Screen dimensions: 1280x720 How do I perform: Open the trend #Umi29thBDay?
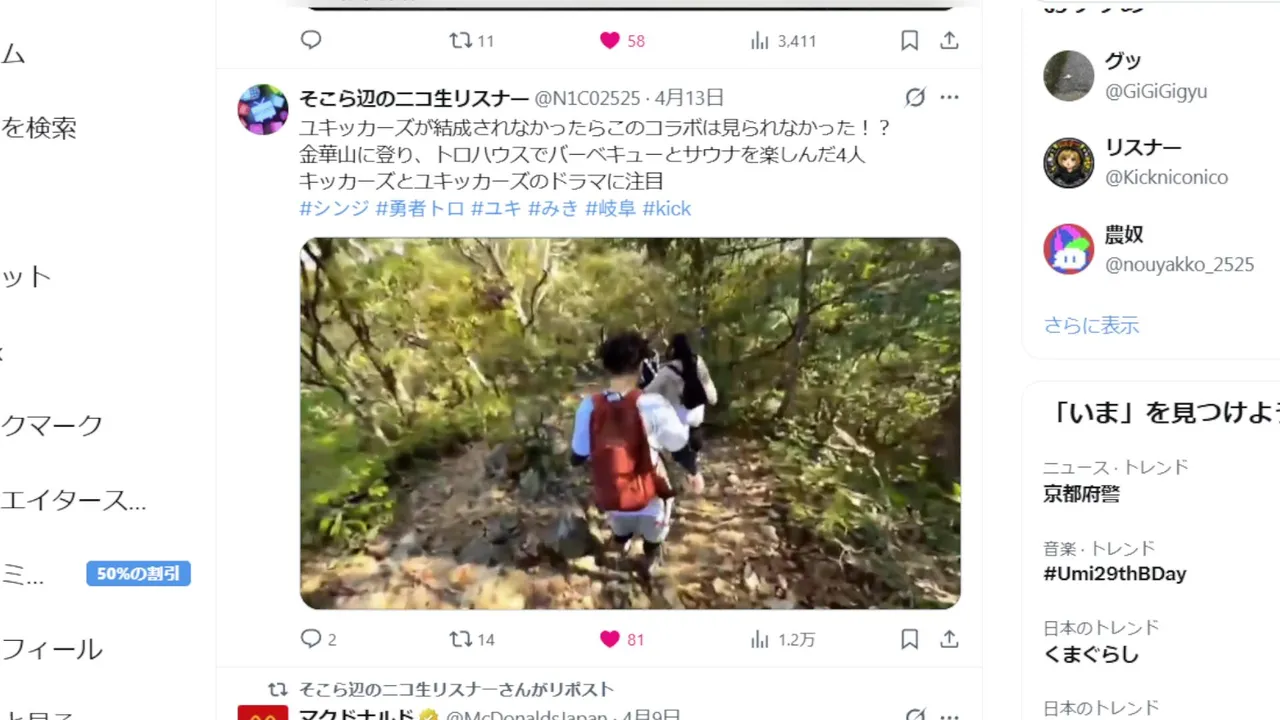[1114, 574]
